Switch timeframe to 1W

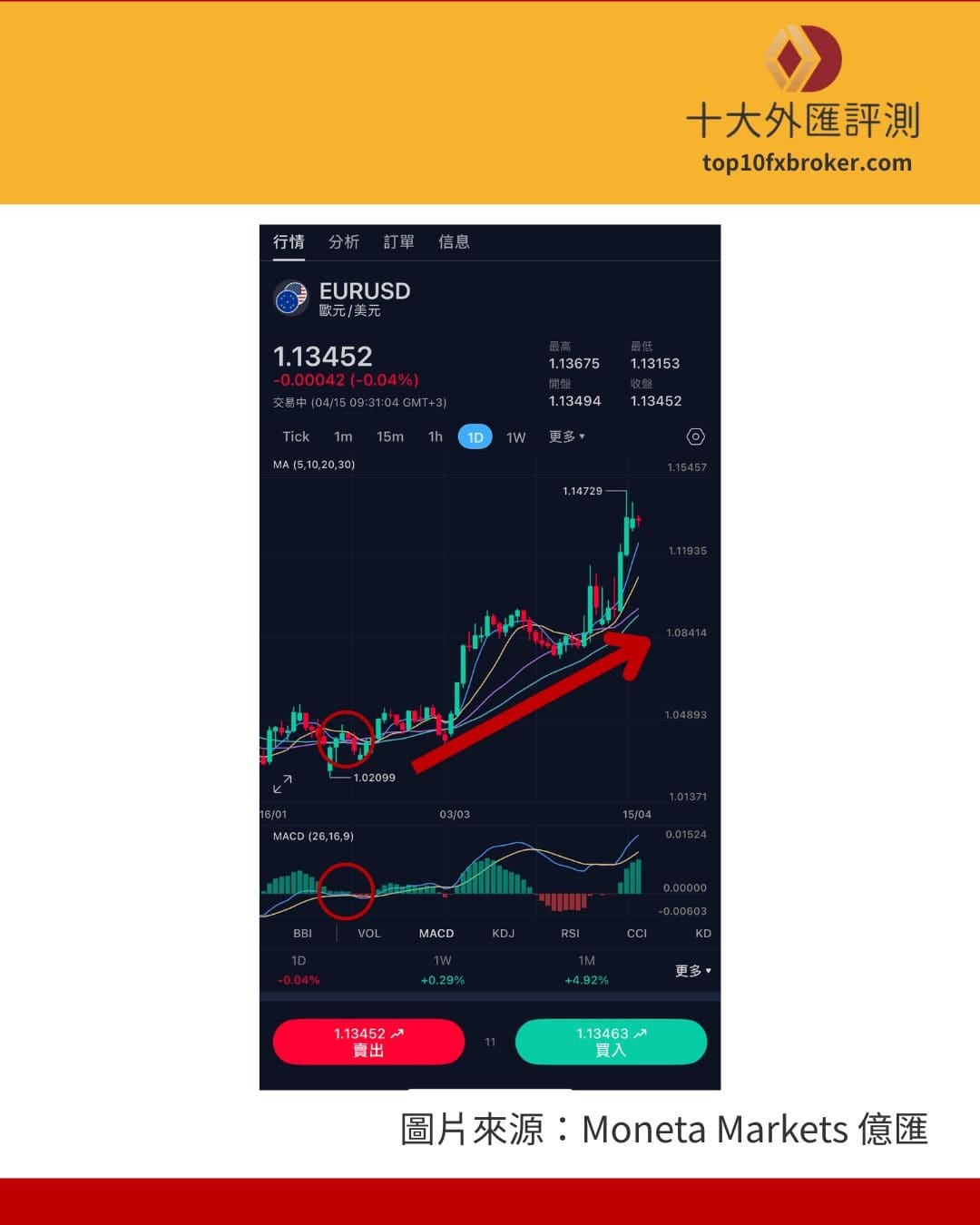(x=515, y=436)
